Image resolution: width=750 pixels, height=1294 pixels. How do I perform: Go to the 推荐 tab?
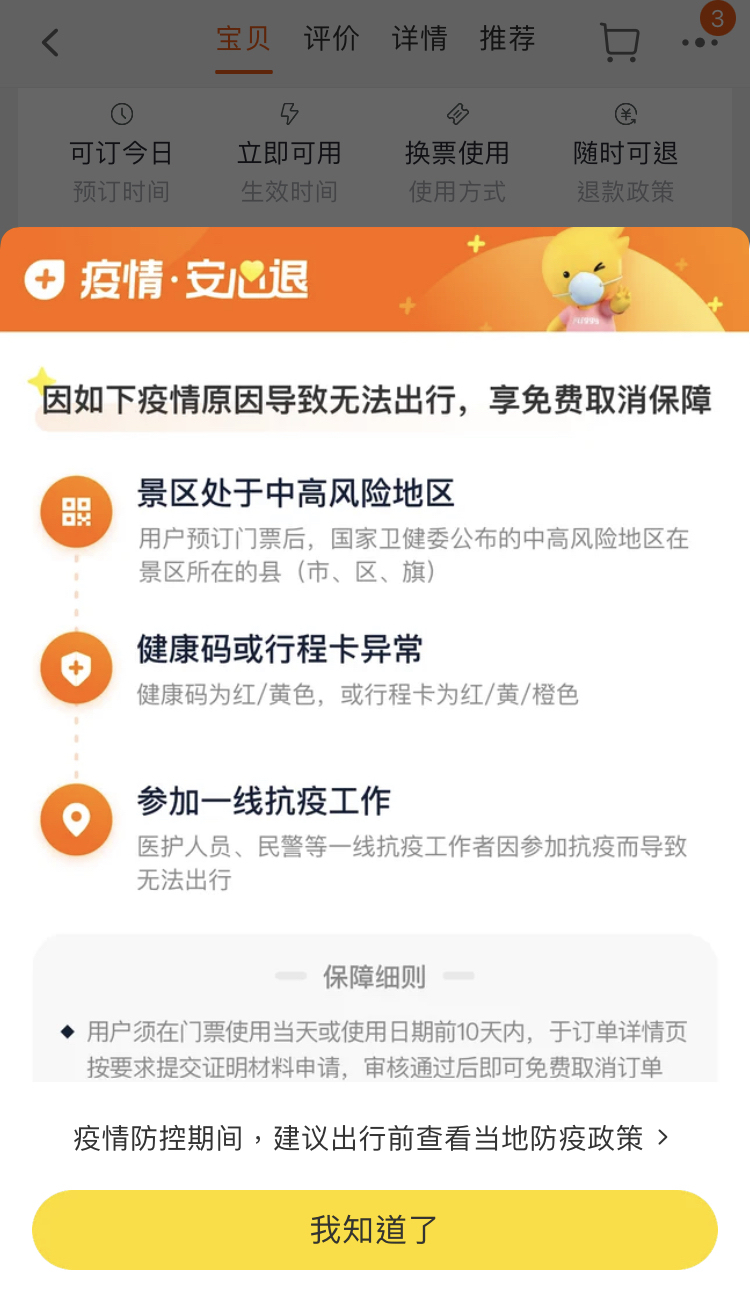tap(507, 40)
